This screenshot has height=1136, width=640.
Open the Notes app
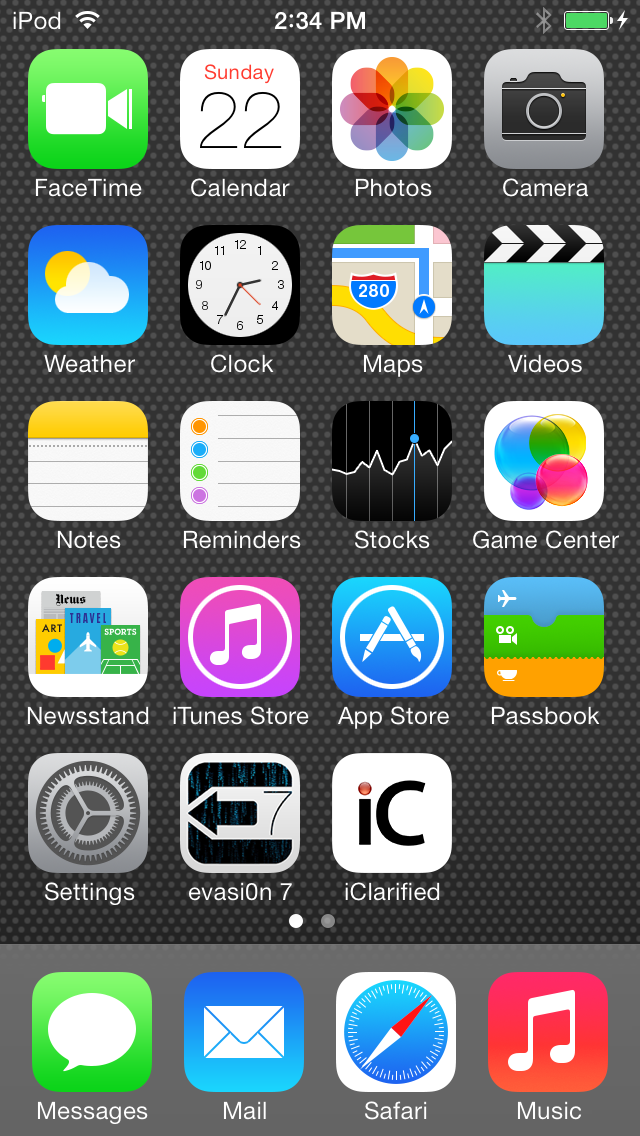click(88, 461)
